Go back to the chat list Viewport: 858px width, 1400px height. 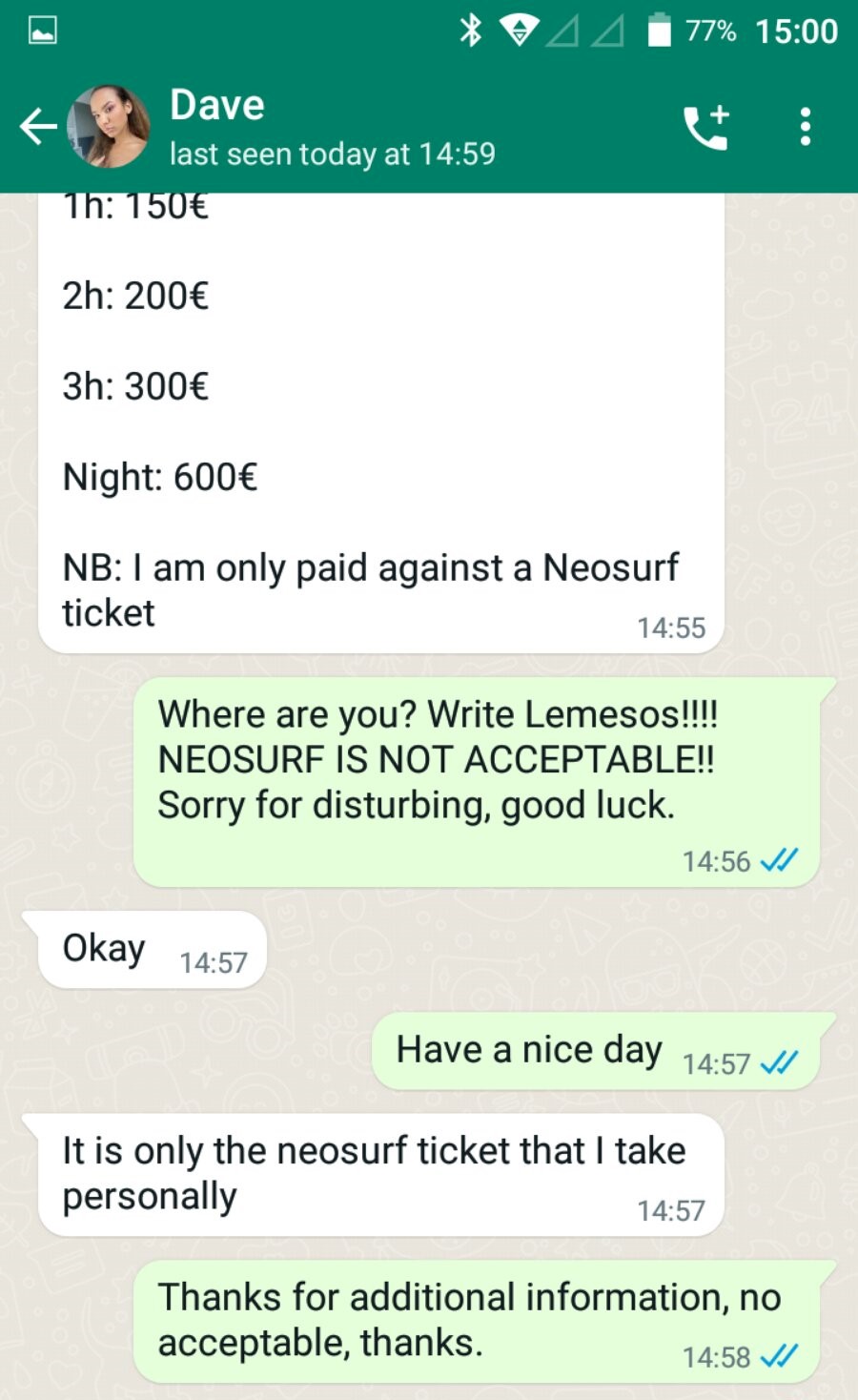pos(38,126)
